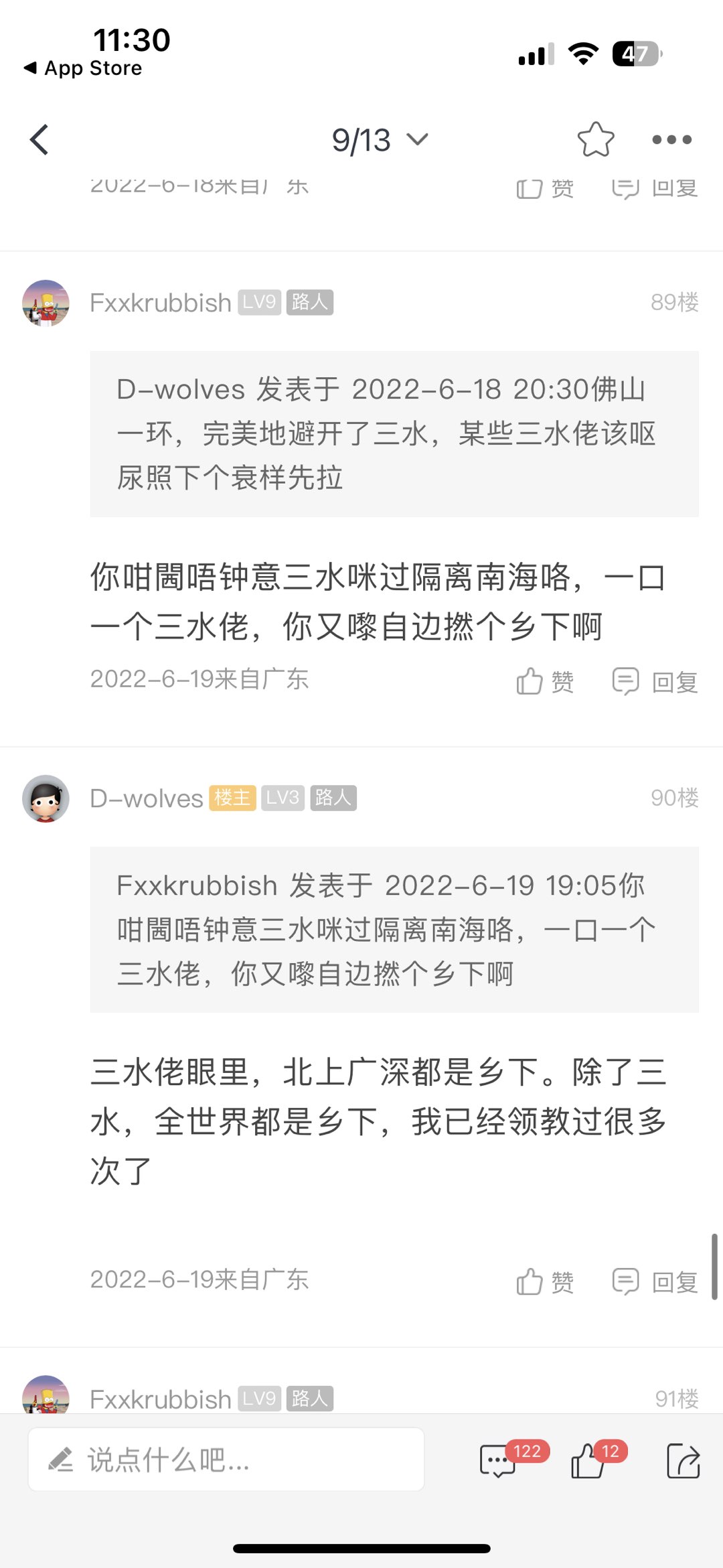Image resolution: width=723 pixels, height=1568 pixels.
Task: Reply to Fxxkrubbish's post on floor 89
Action: click(655, 681)
